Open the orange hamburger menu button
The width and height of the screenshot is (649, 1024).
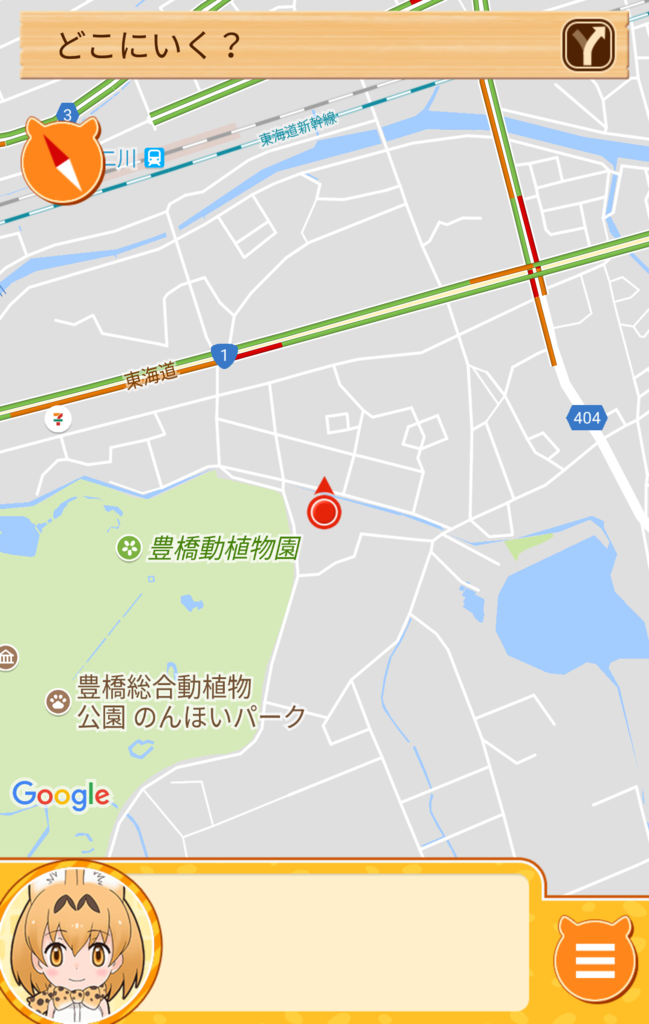[x=595, y=961]
